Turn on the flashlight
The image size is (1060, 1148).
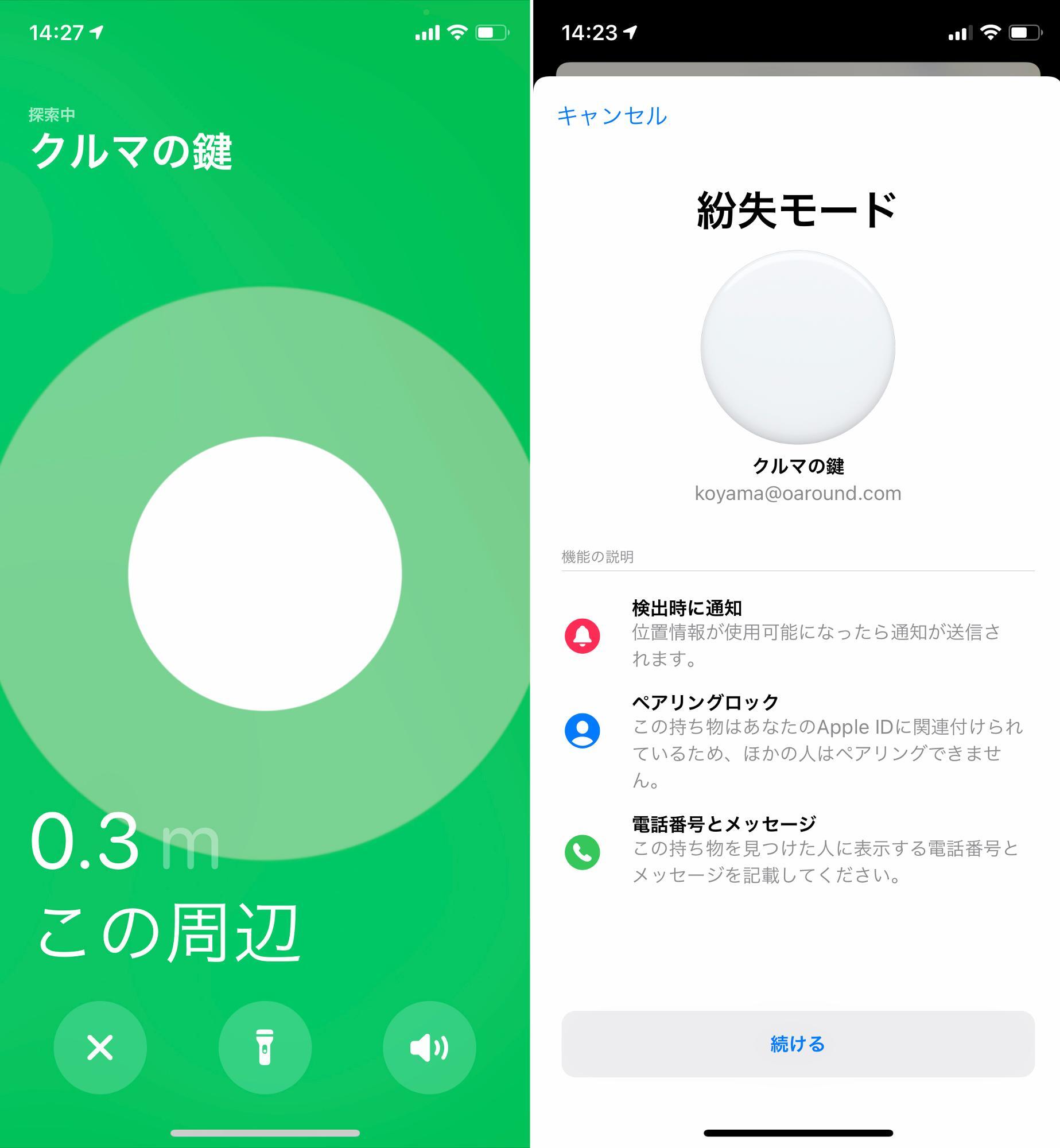[x=265, y=1048]
